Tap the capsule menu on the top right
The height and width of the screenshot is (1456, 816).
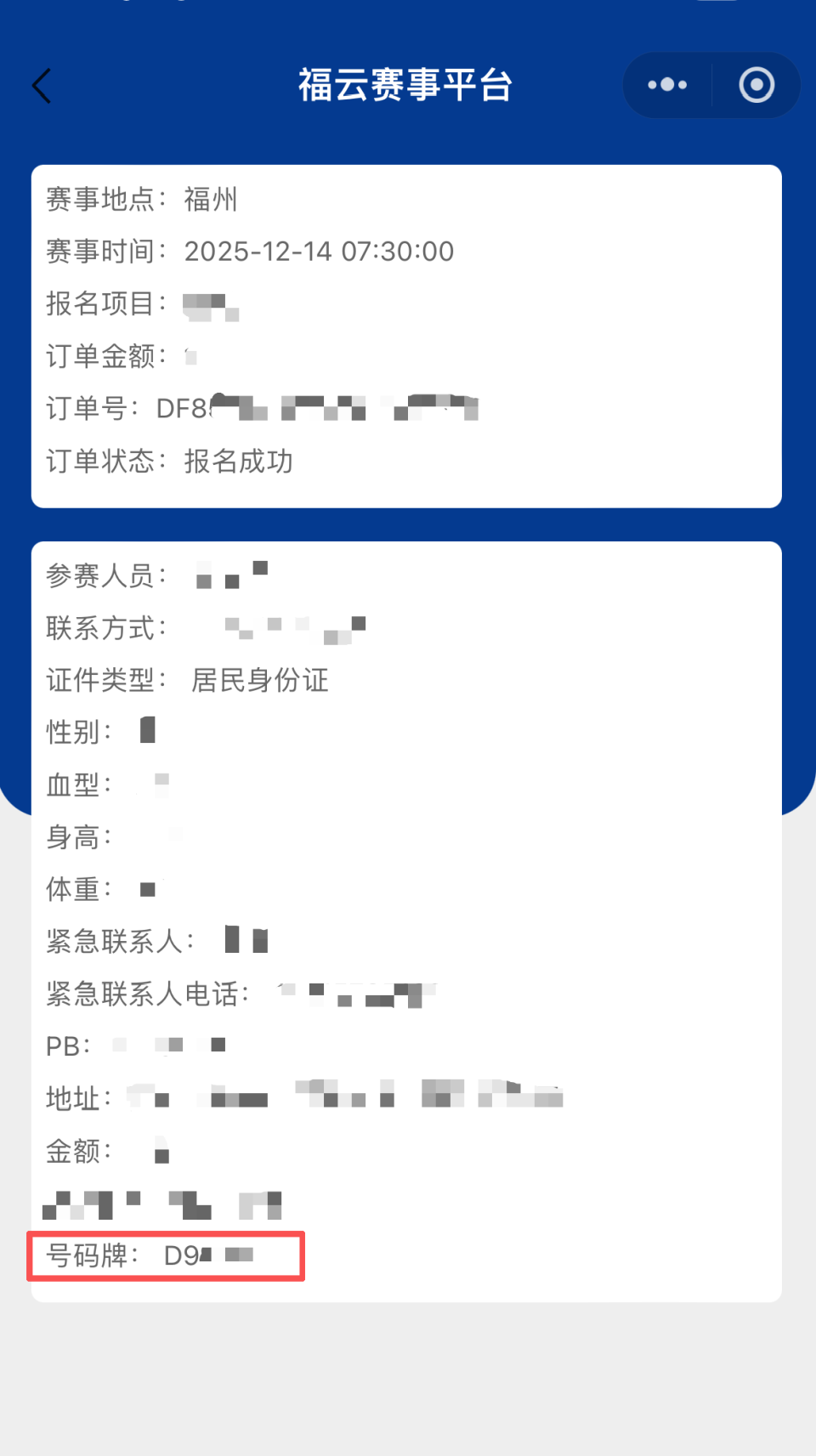point(711,85)
